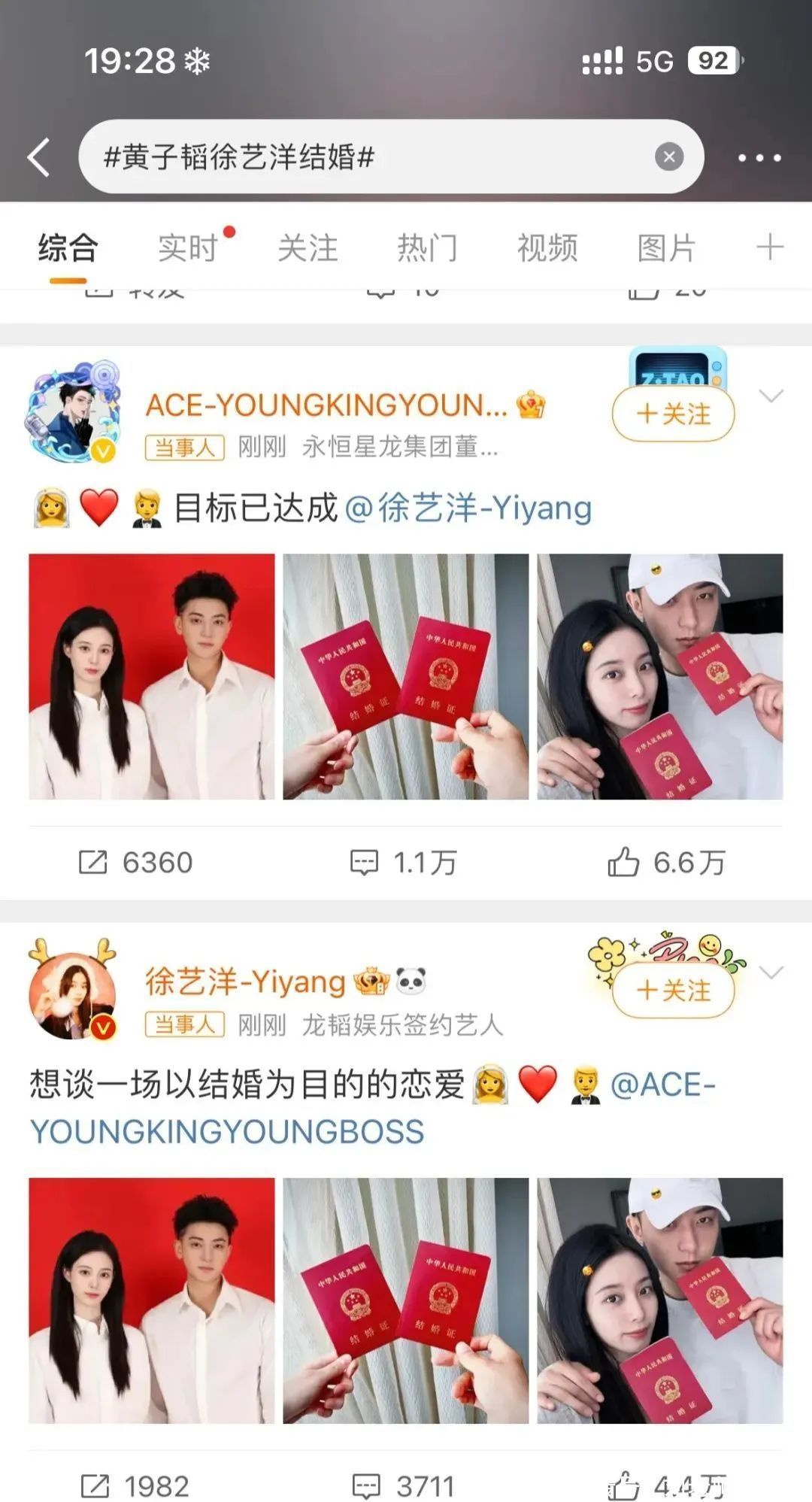The image size is (812, 1502).
Task: Open the @徐艺洋-Yiyang mention link
Action: tap(468, 508)
